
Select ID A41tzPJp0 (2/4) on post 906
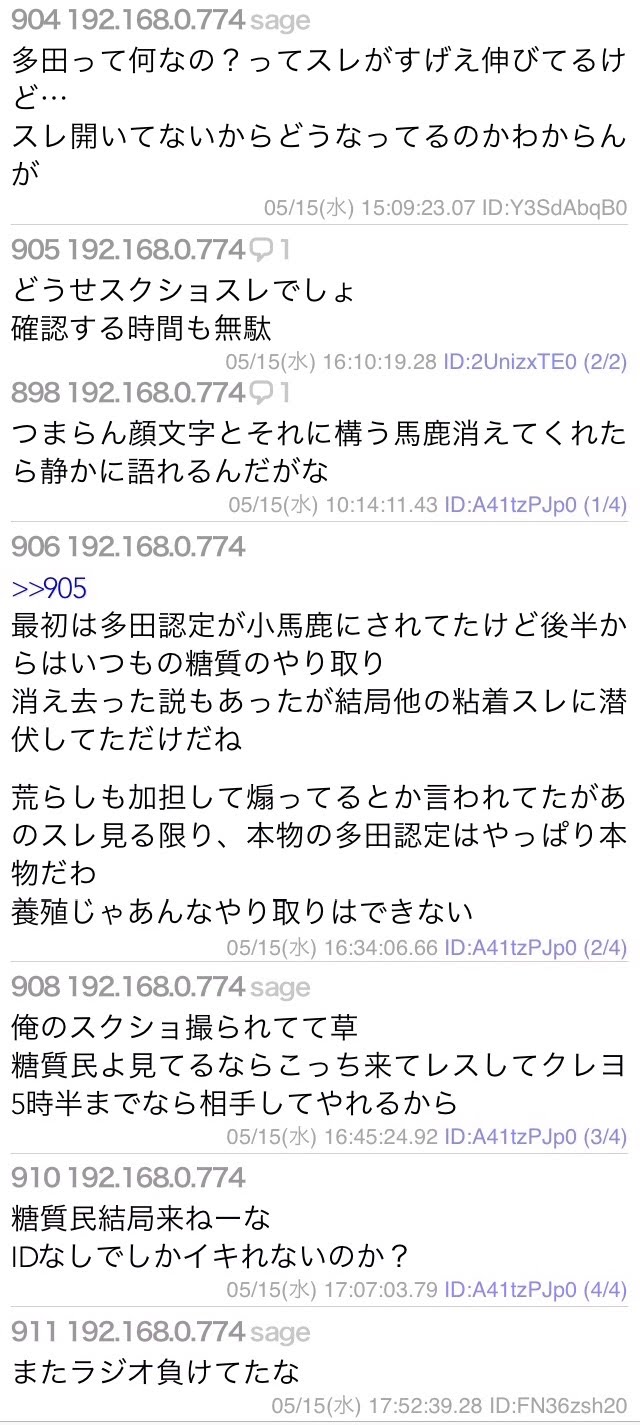tap(535, 946)
